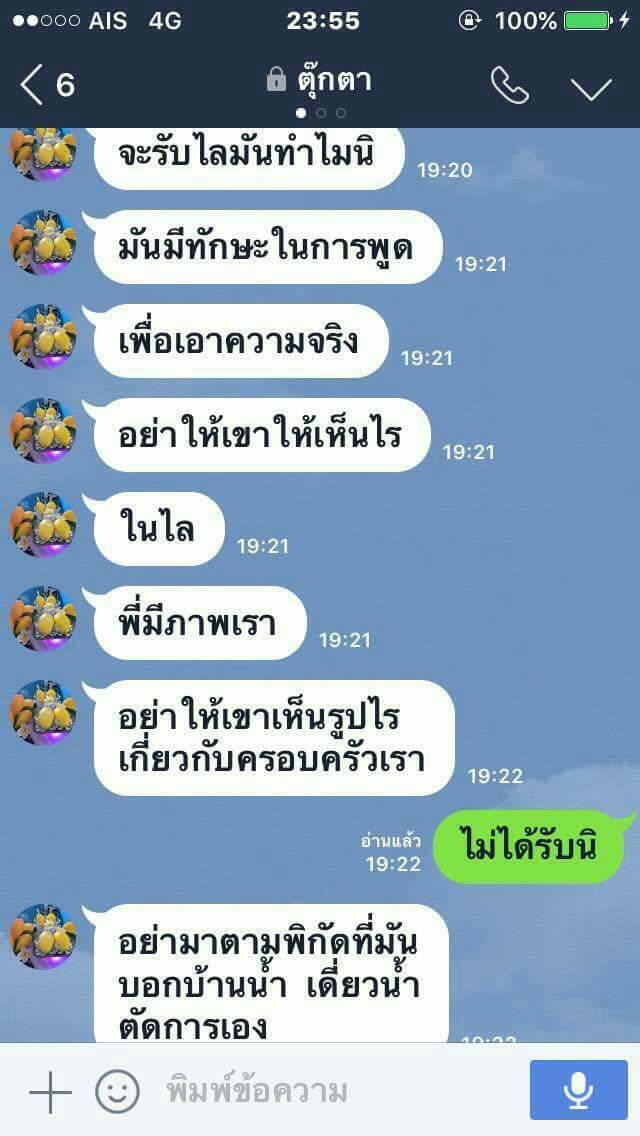Expand the chat options dropdown arrow
640x1136 pixels.
point(591,87)
